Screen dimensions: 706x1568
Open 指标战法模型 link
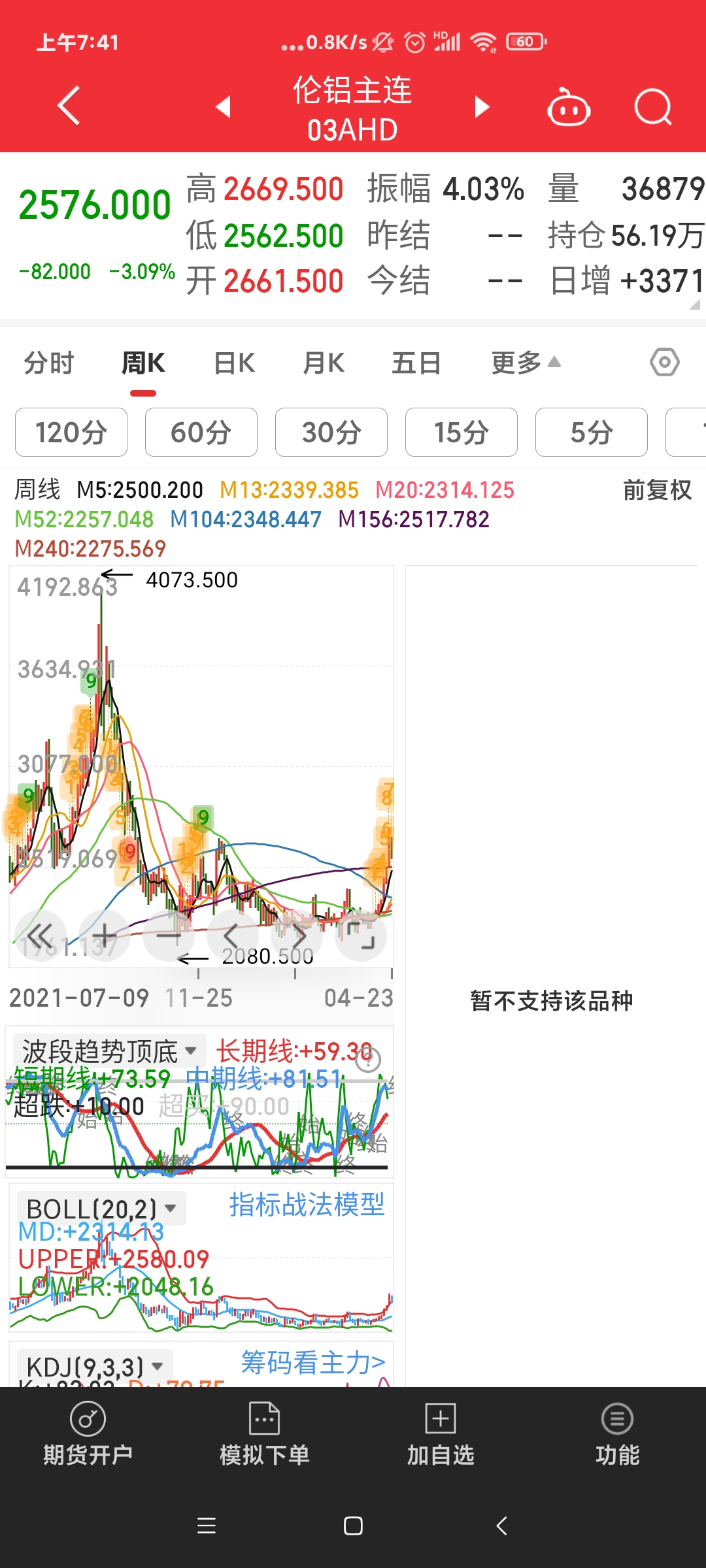[x=307, y=1204]
